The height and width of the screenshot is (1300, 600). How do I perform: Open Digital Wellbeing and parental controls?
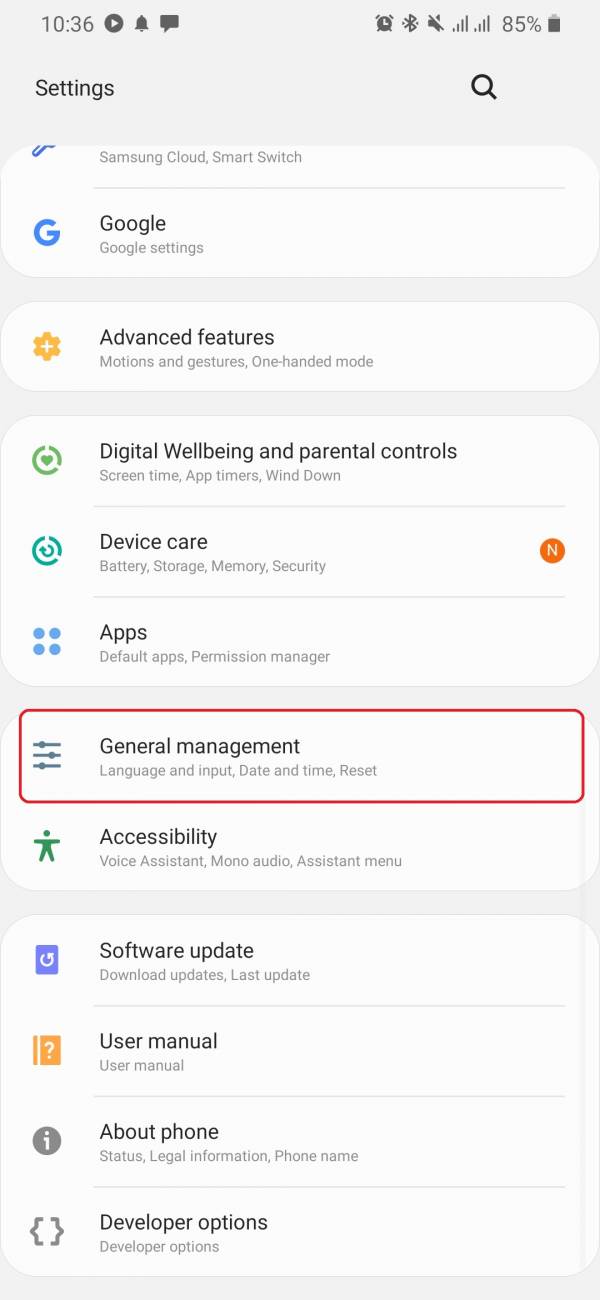pos(300,462)
